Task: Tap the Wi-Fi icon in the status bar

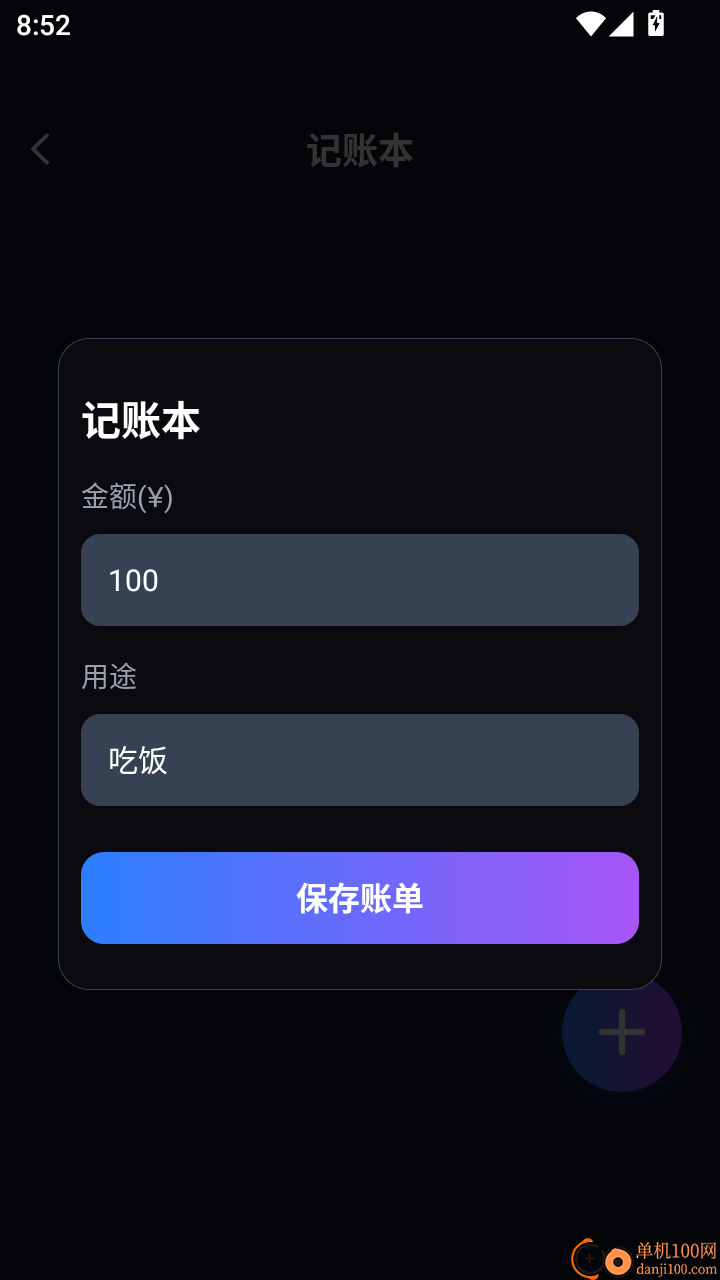Action: (591, 25)
